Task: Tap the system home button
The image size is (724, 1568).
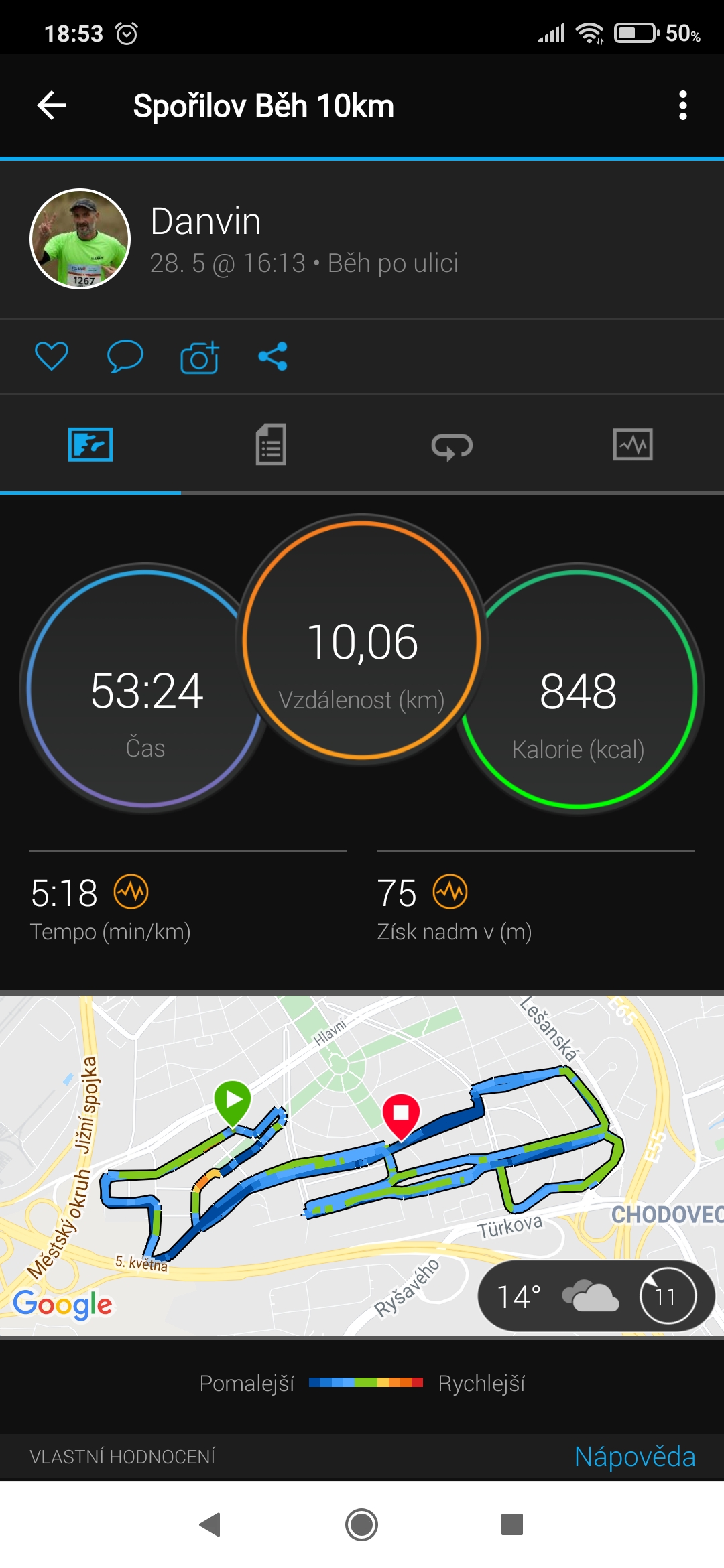Action: point(361,1524)
